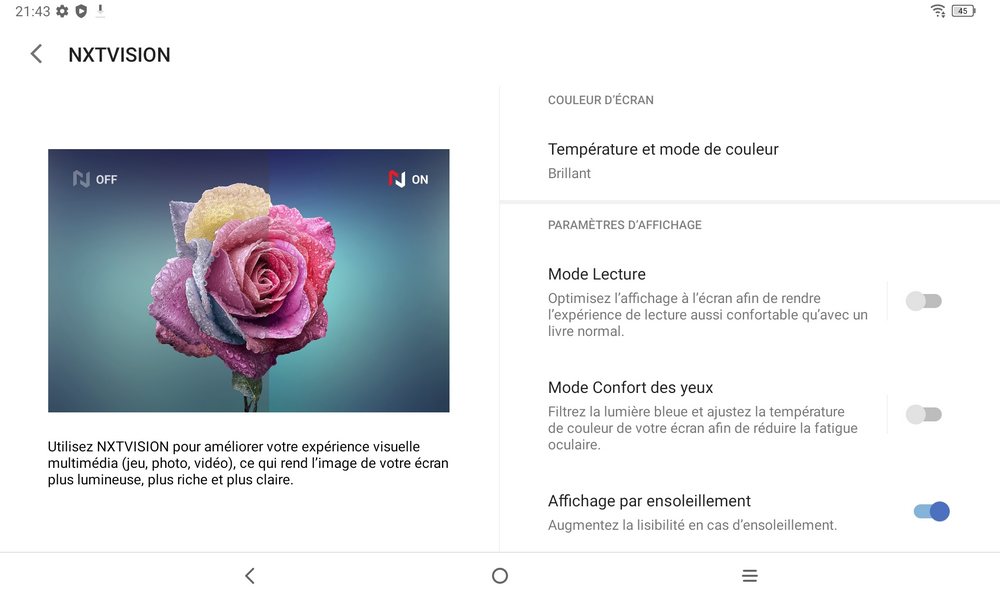Viewport: 1000px width, 600px height.
Task: Turn on Mode Confort des yeux
Action: click(x=924, y=414)
